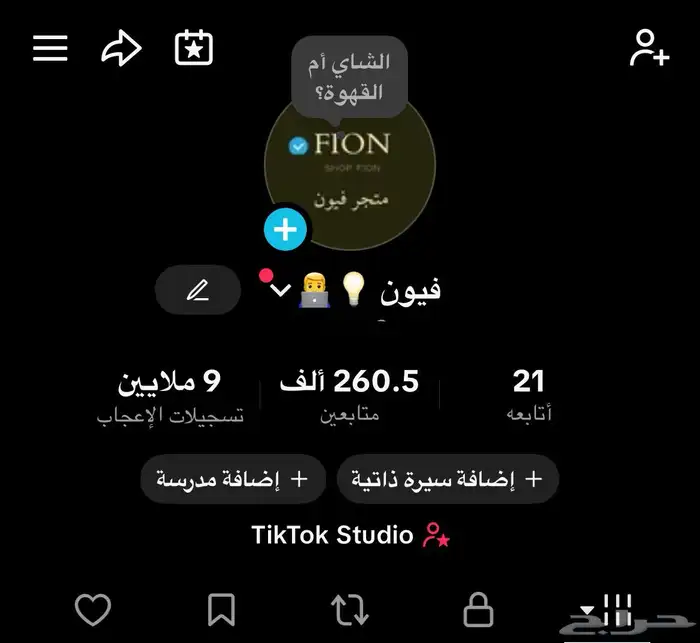Tap the إضافة مدرسة chip
Screen dimensions: 700x643
[233, 479]
